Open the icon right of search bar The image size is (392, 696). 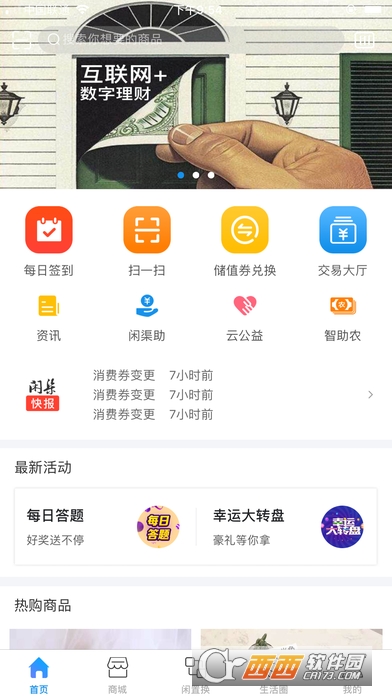point(364,40)
